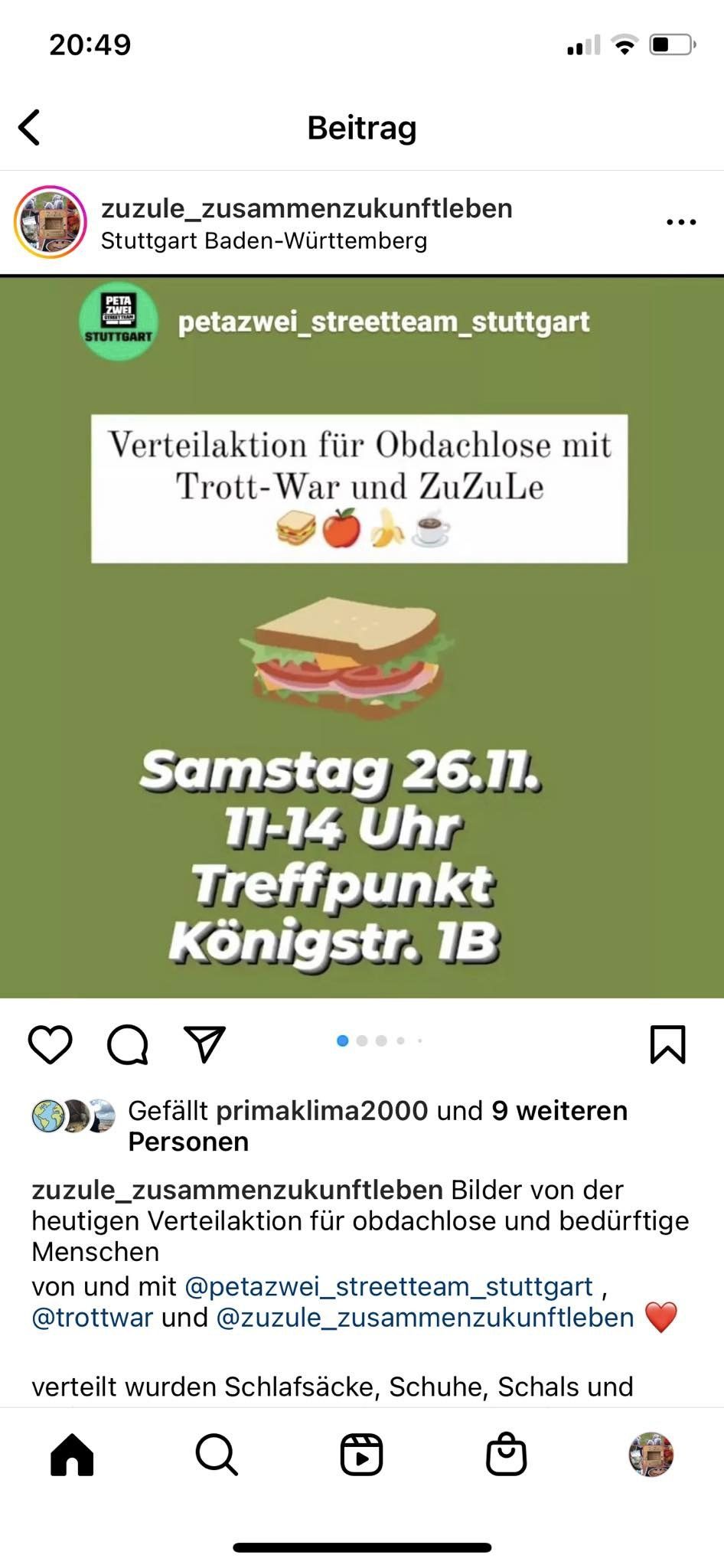The height and width of the screenshot is (1568, 724).
Task: View primaklima2000's profile from likes
Action: coord(321,1111)
